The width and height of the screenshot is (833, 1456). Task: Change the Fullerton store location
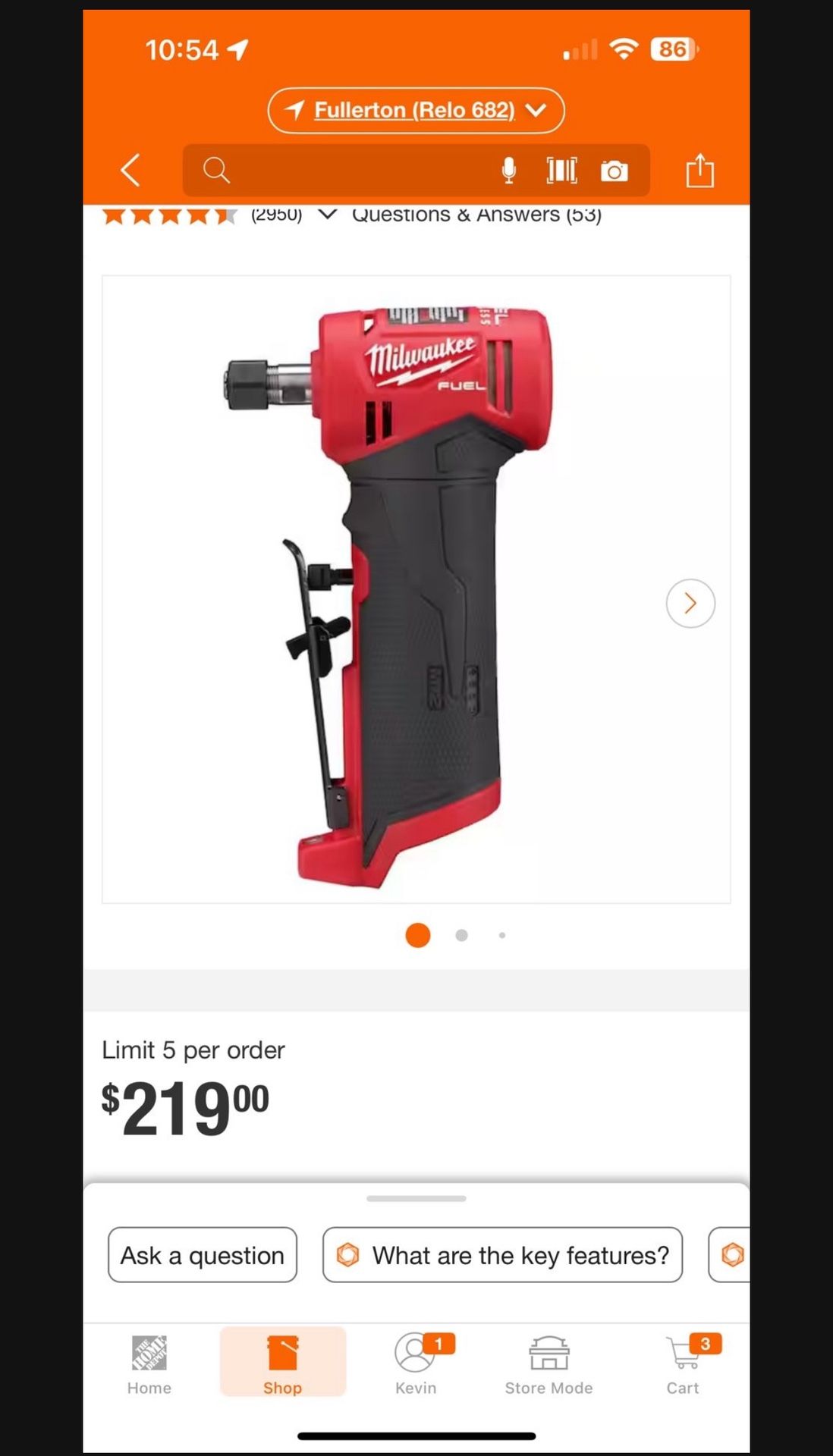point(416,111)
